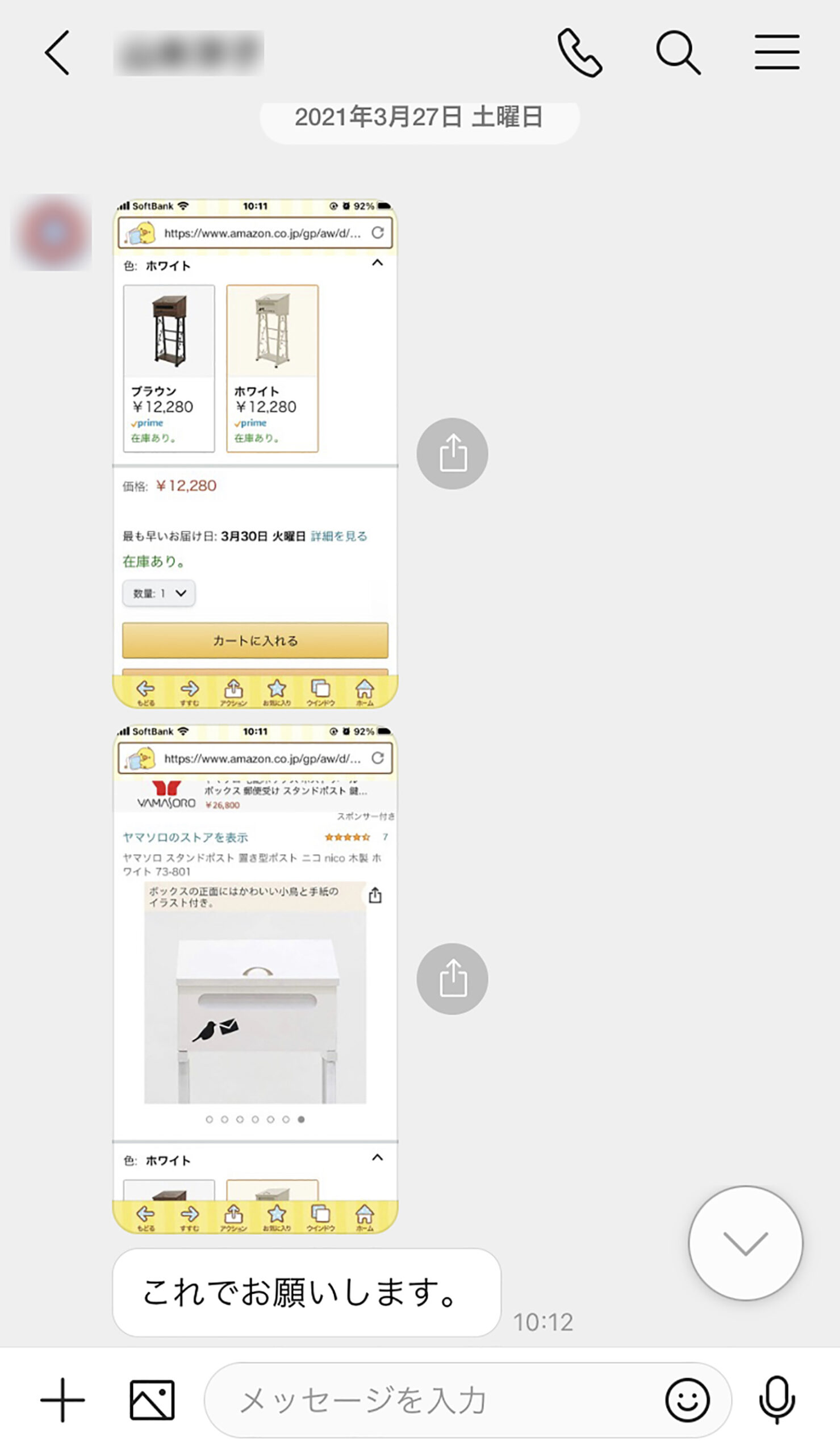
Task: Jump to the latest messages
Action: point(745,1244)
